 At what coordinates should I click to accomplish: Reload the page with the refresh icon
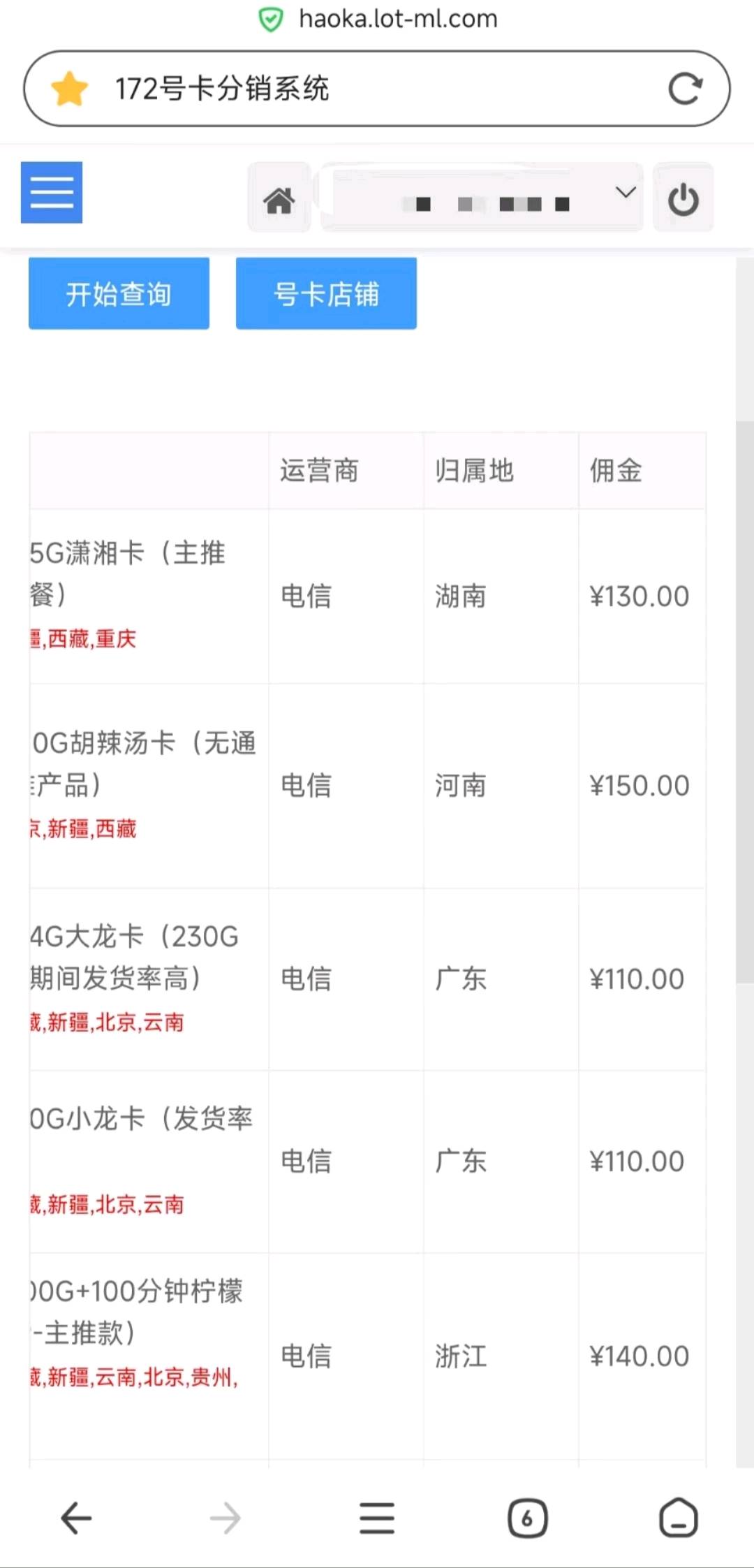pyautogui.click(x=685, y=89)
